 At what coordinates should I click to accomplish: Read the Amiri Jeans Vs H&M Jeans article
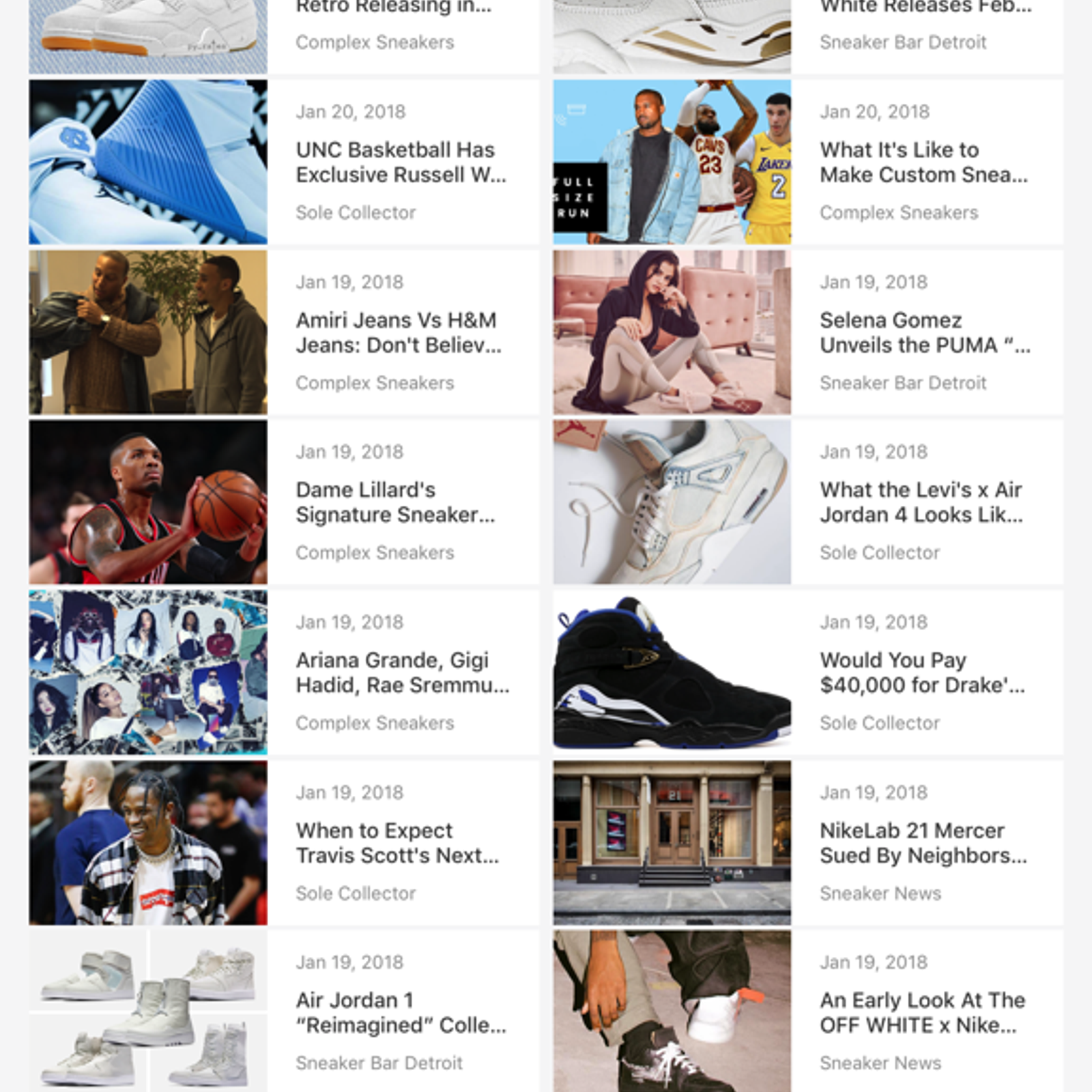pos(398,332)
